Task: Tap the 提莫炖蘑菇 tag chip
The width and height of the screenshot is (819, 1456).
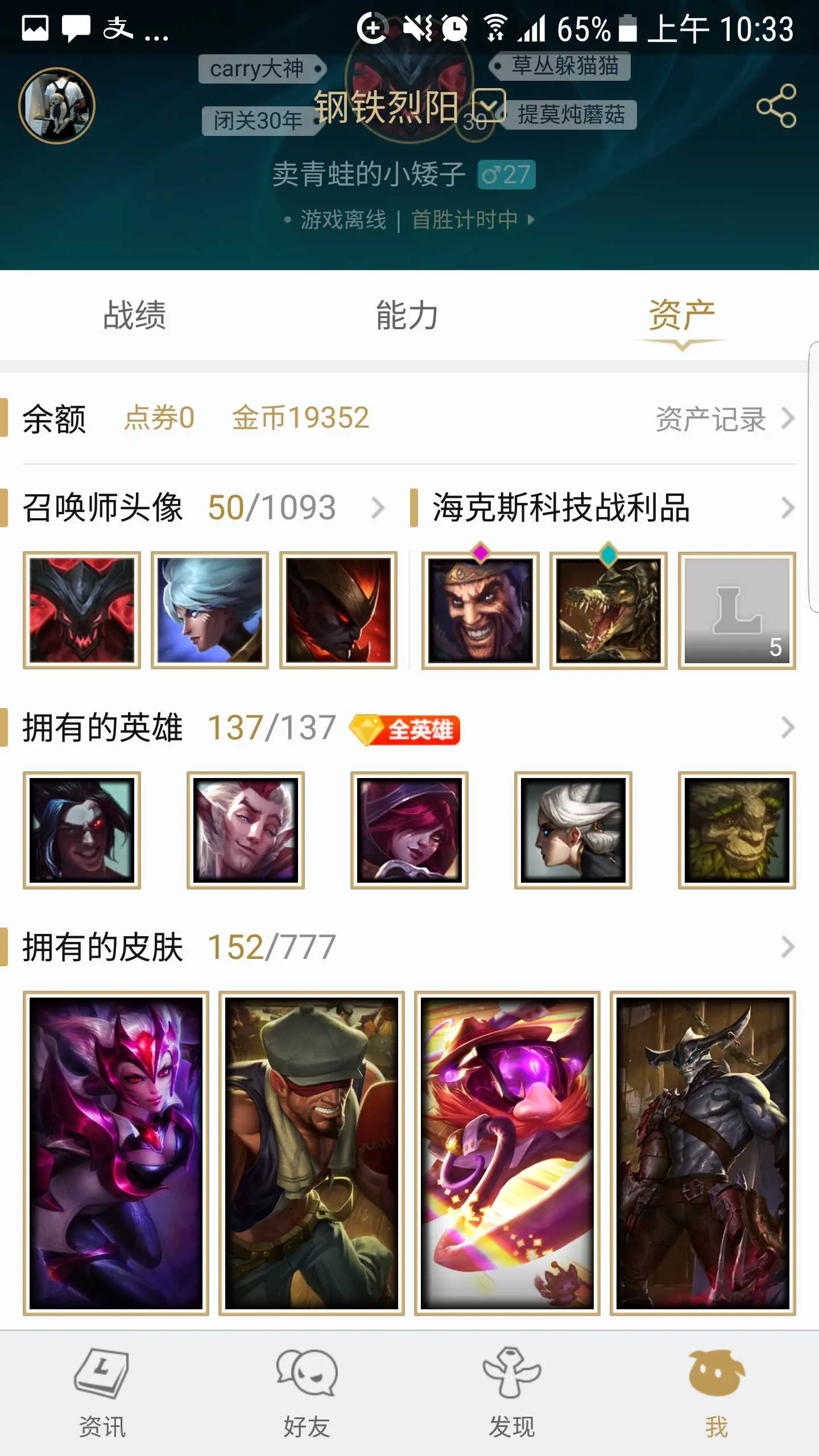Action: tap(570, 114)
